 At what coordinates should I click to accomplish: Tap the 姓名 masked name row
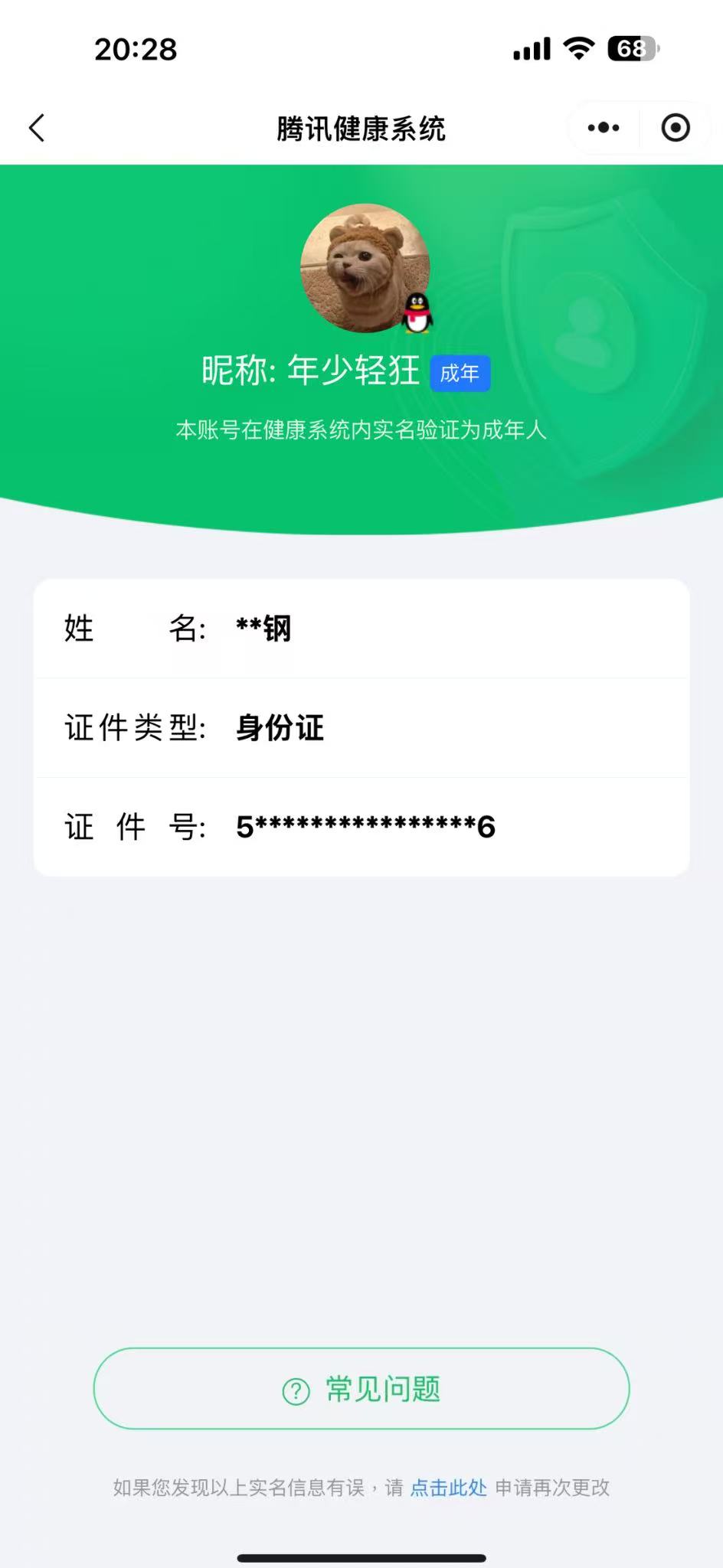point(361,630)
